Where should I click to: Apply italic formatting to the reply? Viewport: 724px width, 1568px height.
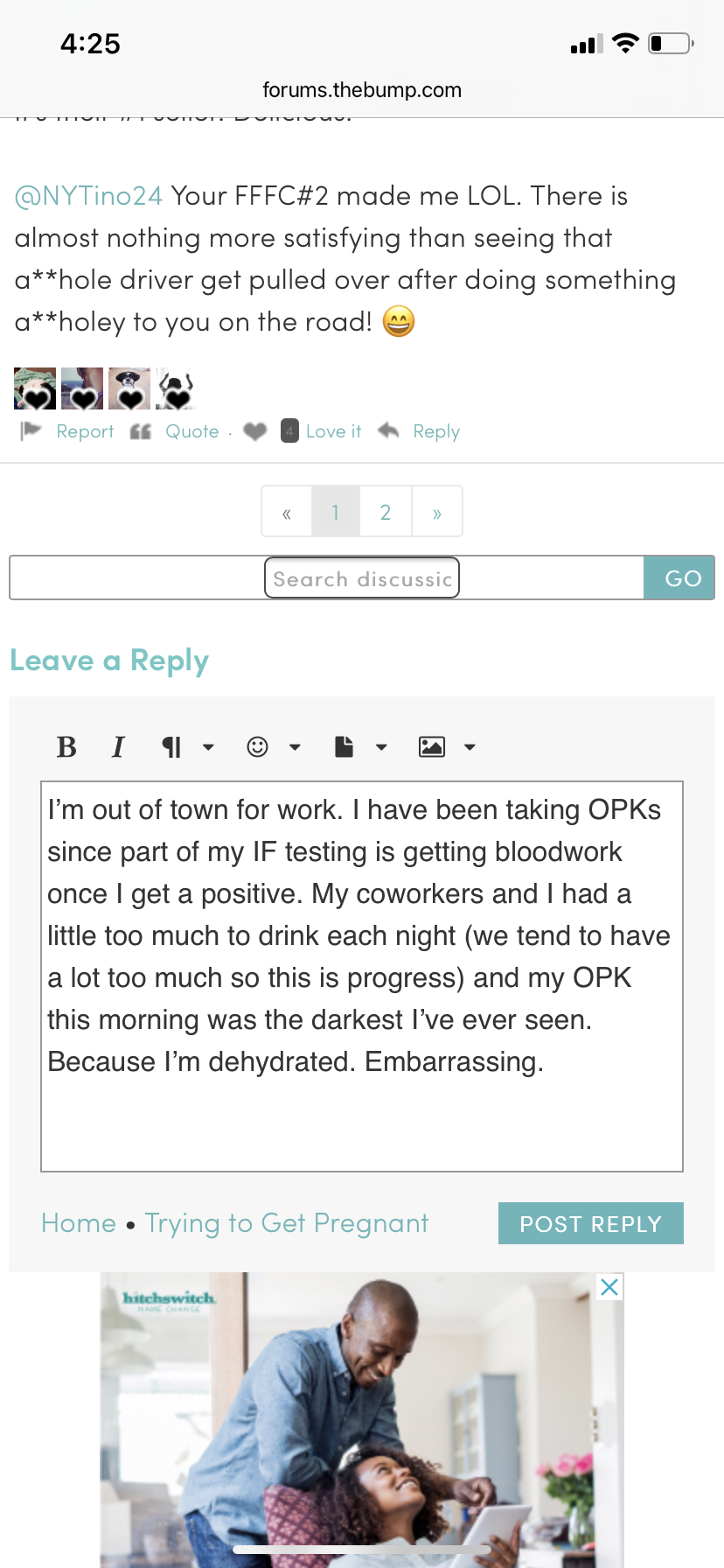(x=118, y=746)
